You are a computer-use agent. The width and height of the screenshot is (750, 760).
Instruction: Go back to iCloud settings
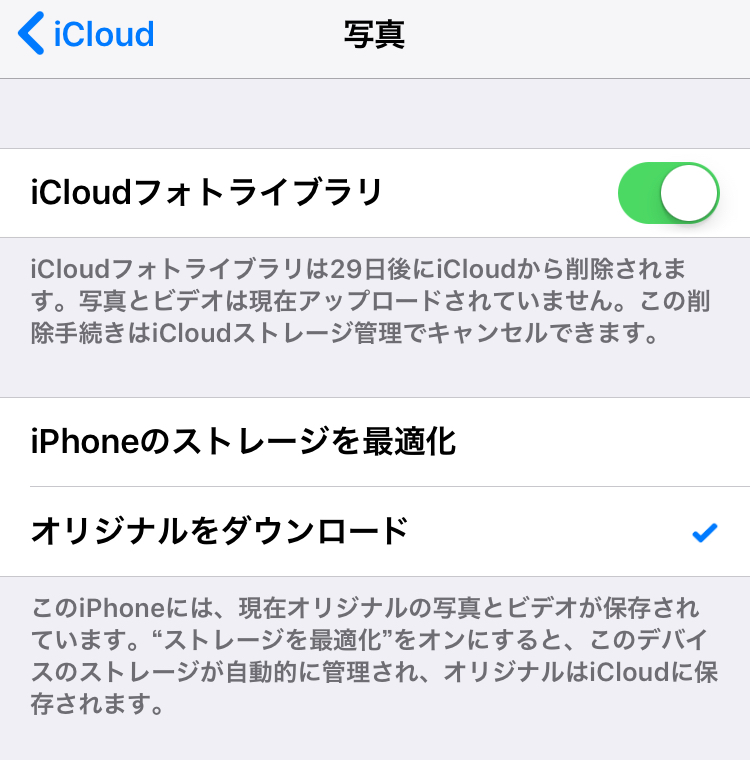point(87,35)
